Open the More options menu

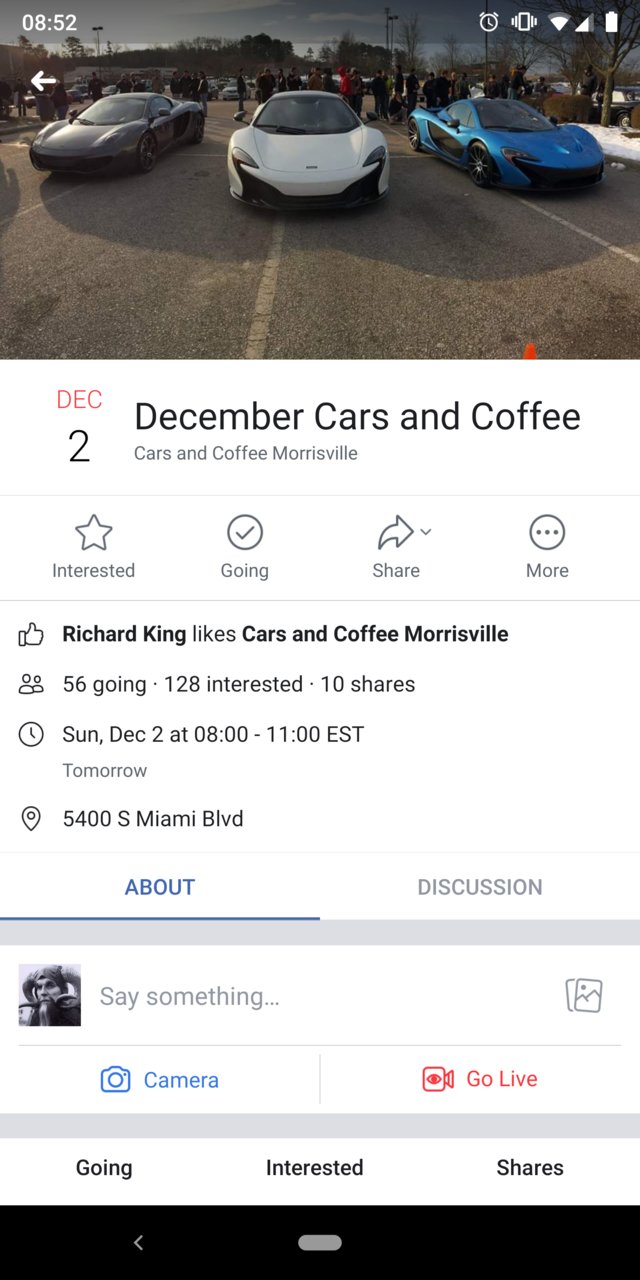tap(547, 547)
